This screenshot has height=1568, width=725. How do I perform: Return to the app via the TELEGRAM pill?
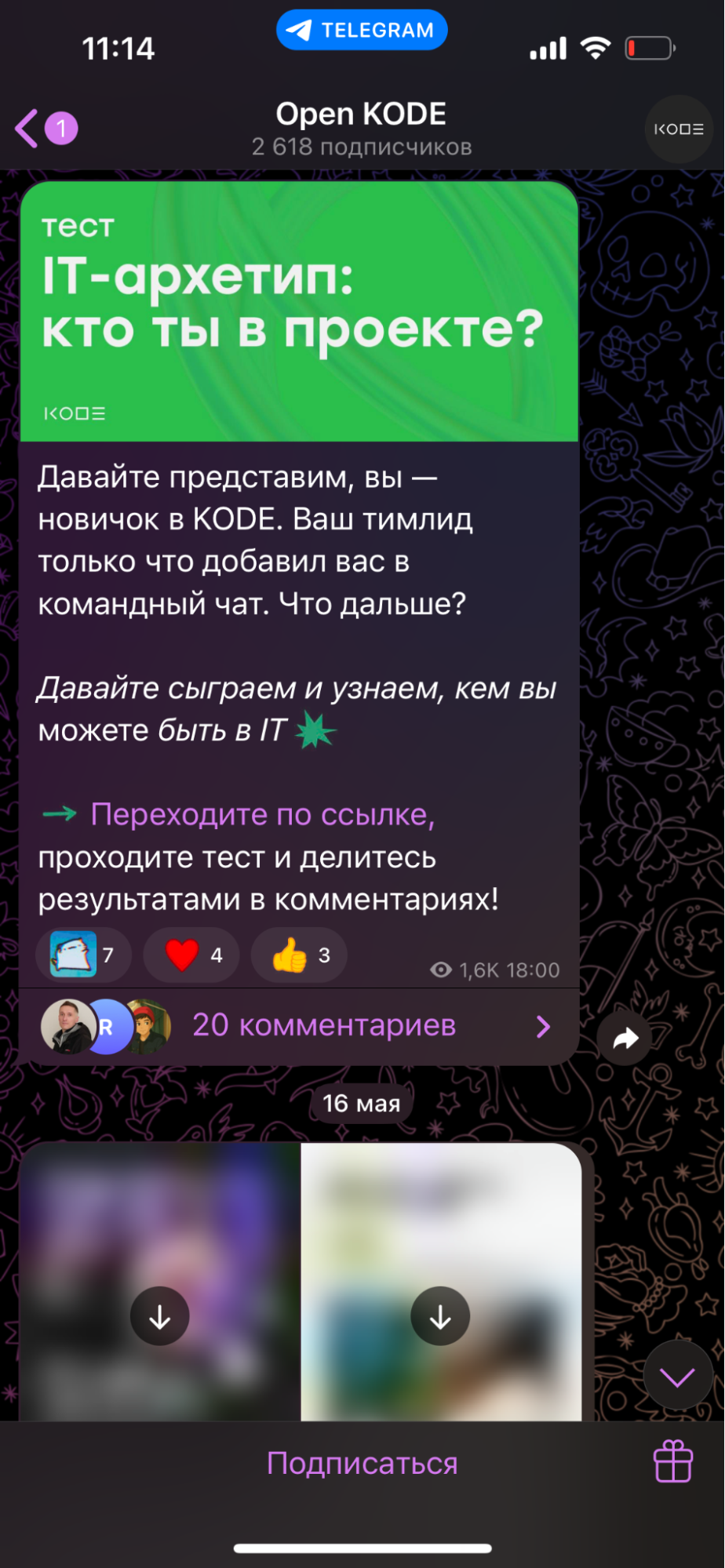(x=362, y=31)
